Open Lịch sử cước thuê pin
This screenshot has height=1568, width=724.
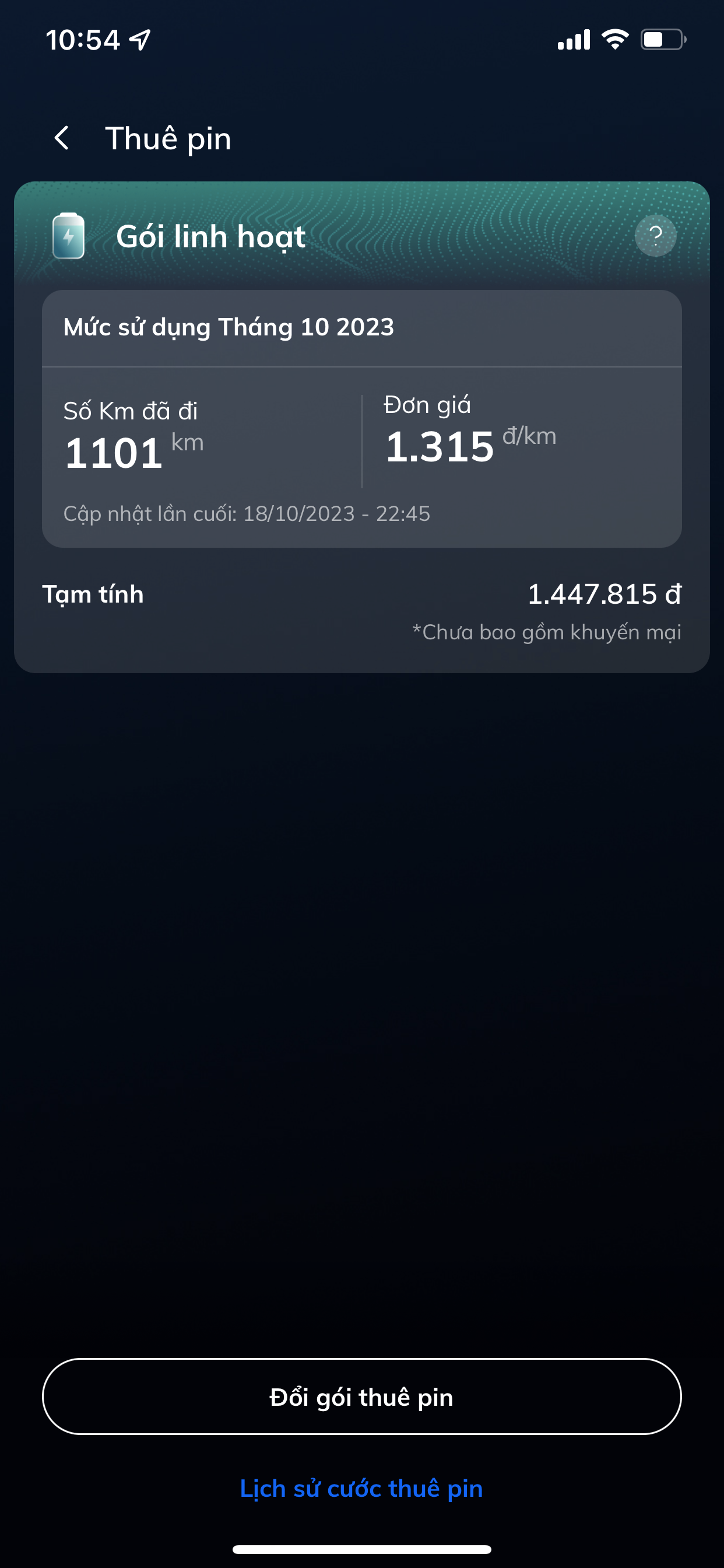[361, 1488]
